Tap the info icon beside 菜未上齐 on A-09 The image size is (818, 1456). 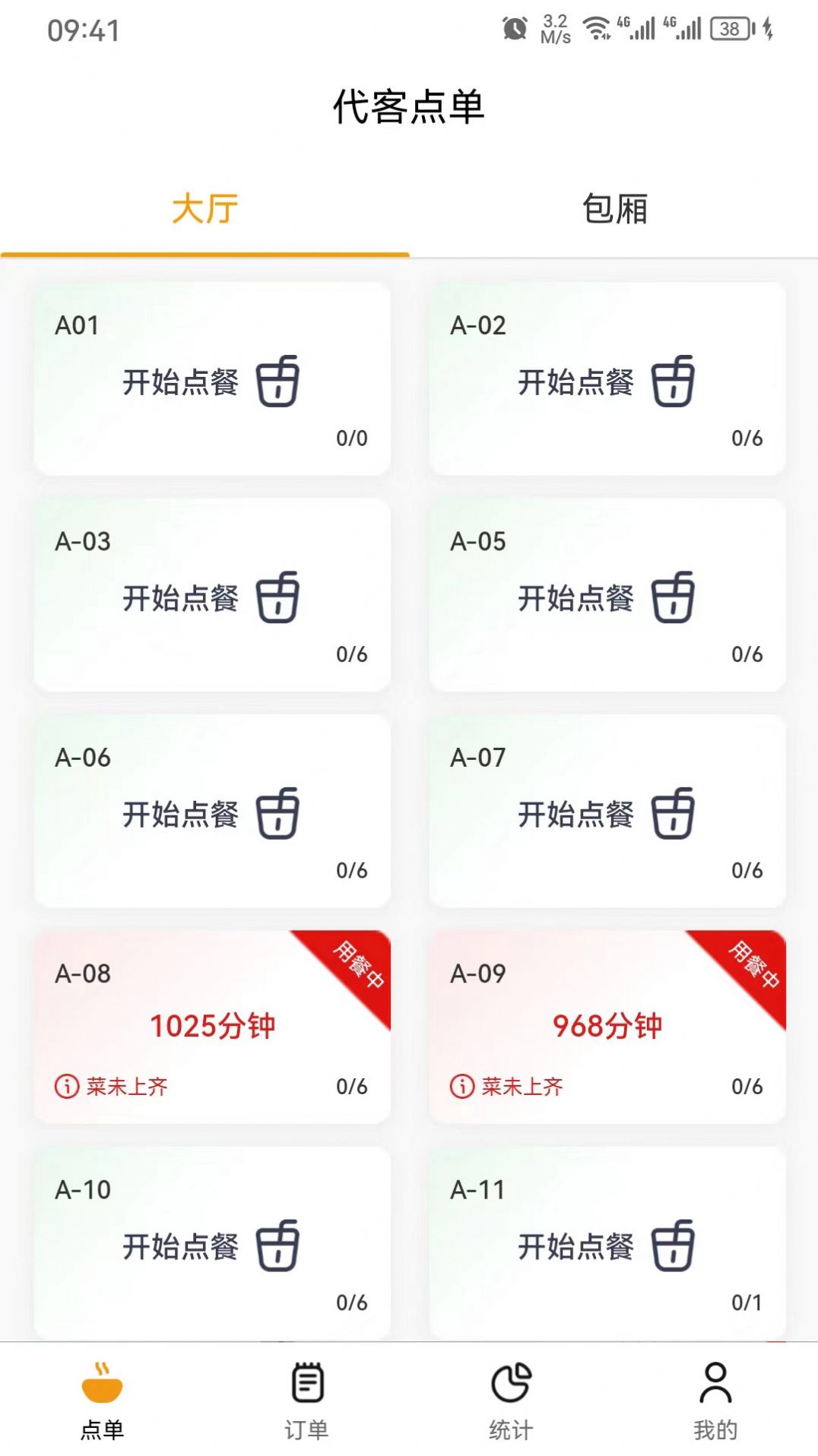pos(460,1087)
